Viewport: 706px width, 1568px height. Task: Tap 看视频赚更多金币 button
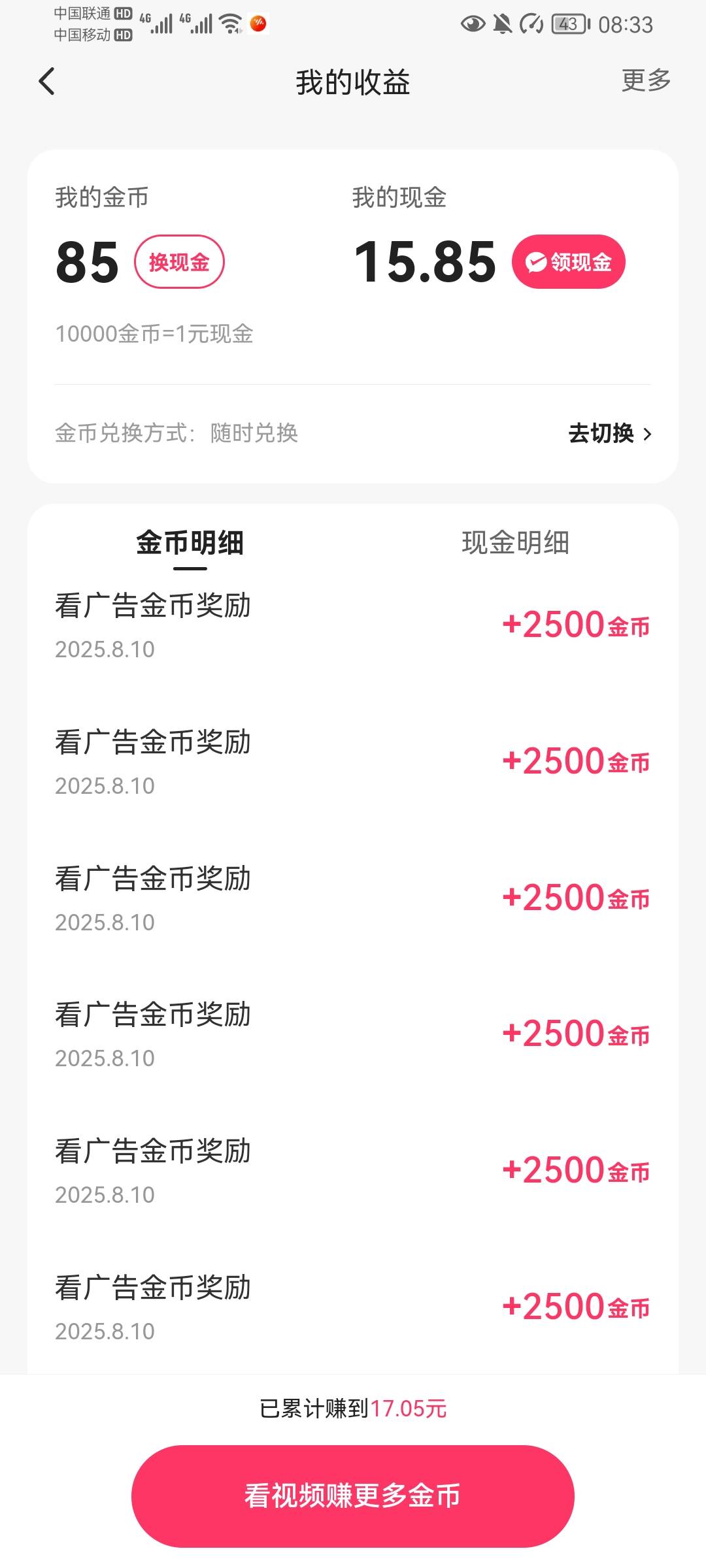click(353, 1495)
